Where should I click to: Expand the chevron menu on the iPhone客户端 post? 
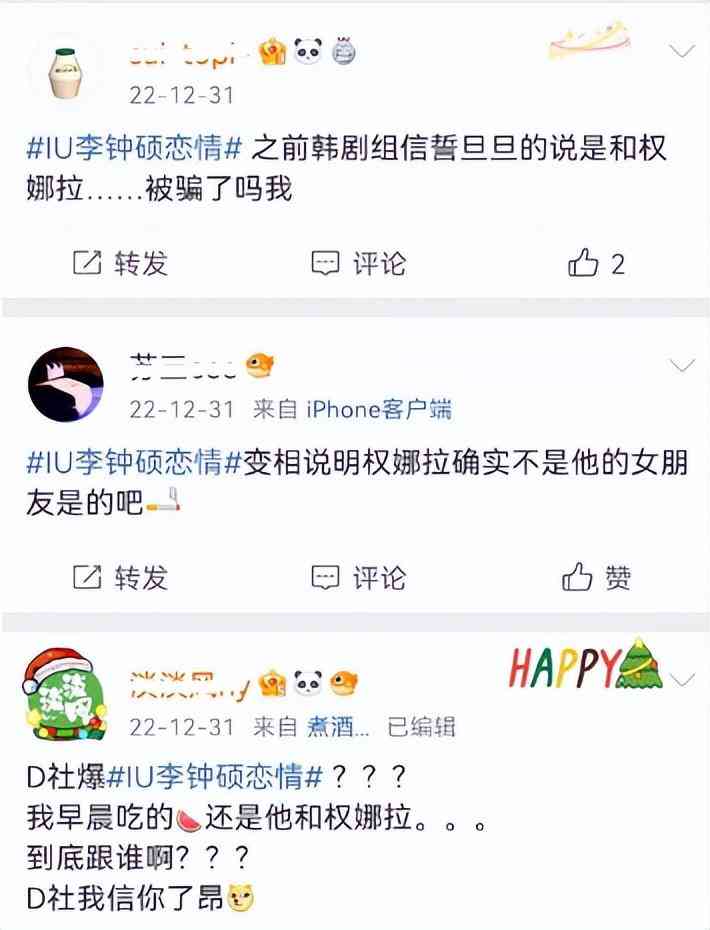click(683, 365)
